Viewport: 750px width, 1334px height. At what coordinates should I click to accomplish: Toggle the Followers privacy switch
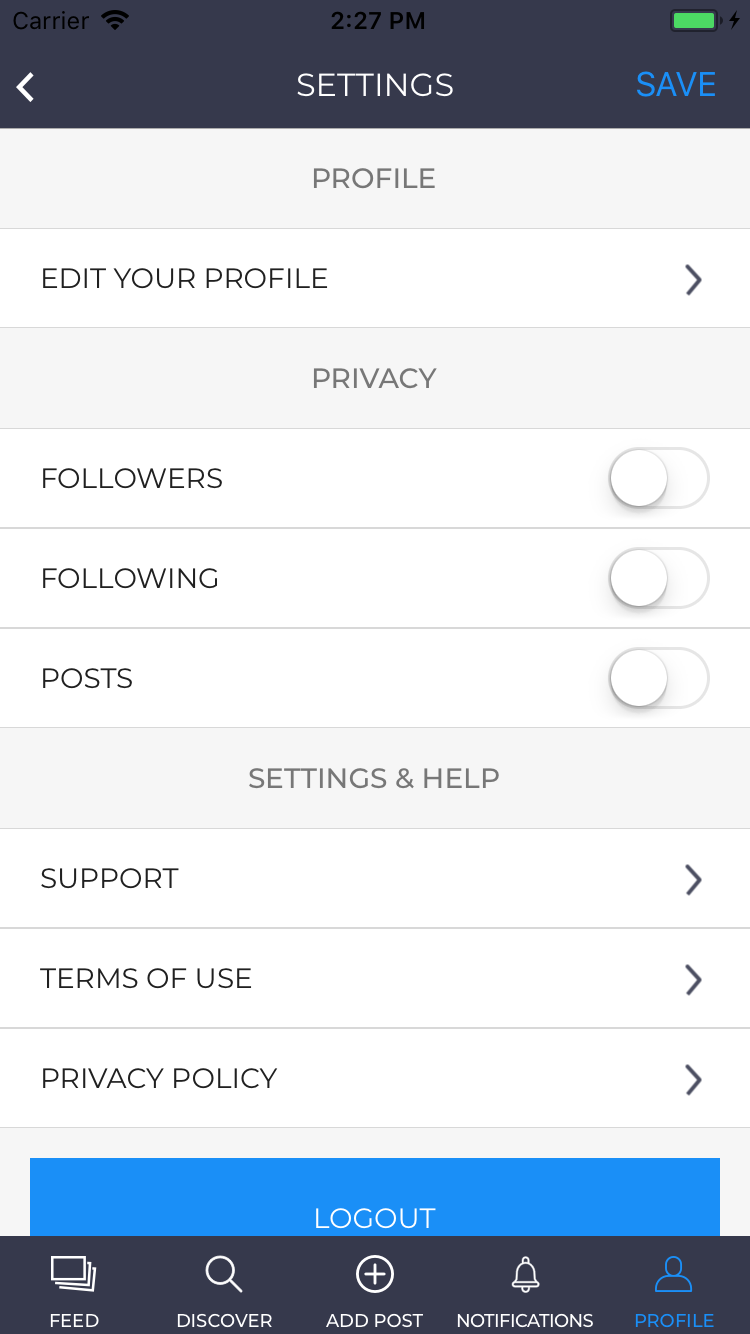click(x=659, y=478)
